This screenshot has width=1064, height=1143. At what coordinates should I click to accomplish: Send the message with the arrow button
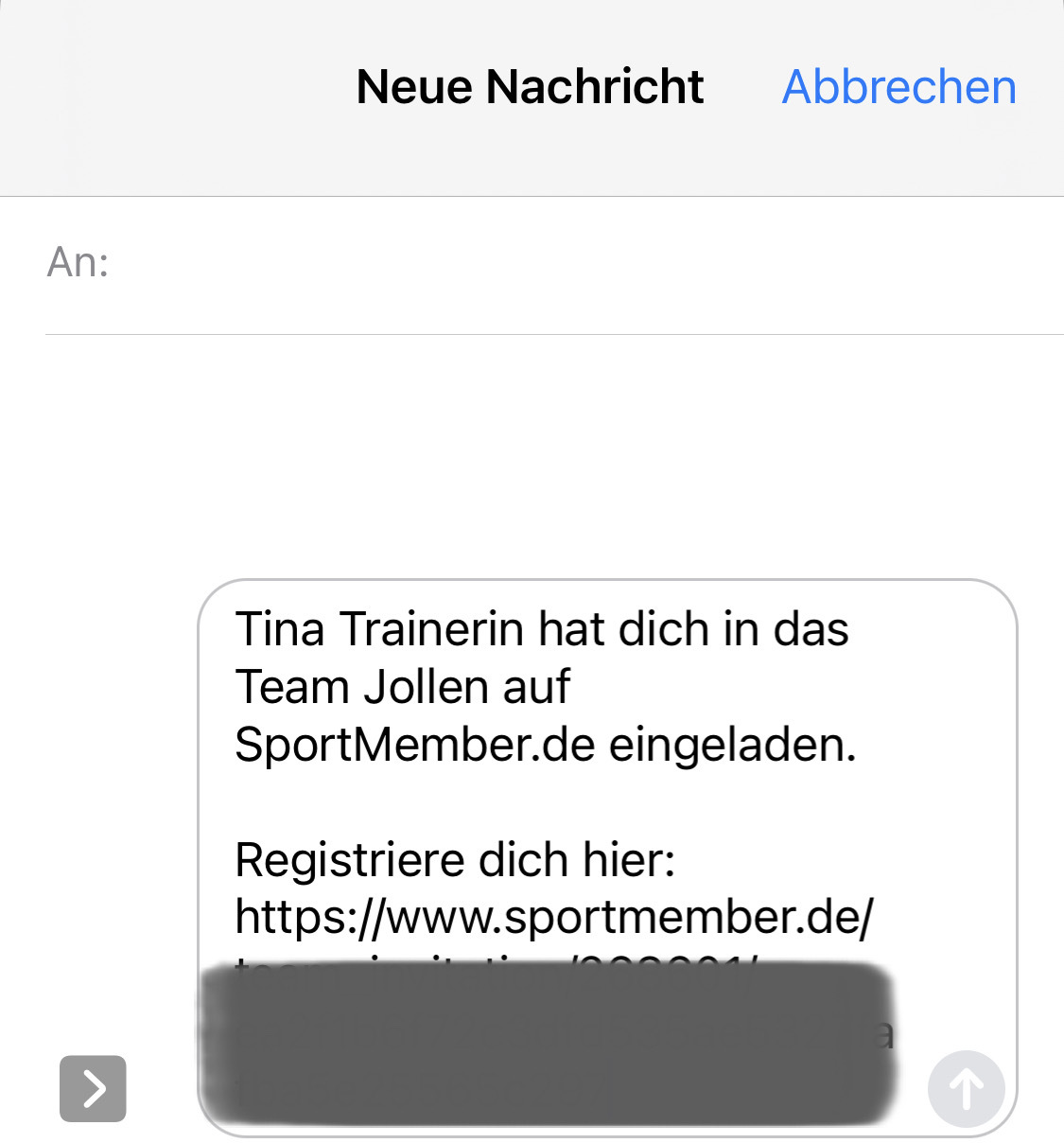[965, 1089]
